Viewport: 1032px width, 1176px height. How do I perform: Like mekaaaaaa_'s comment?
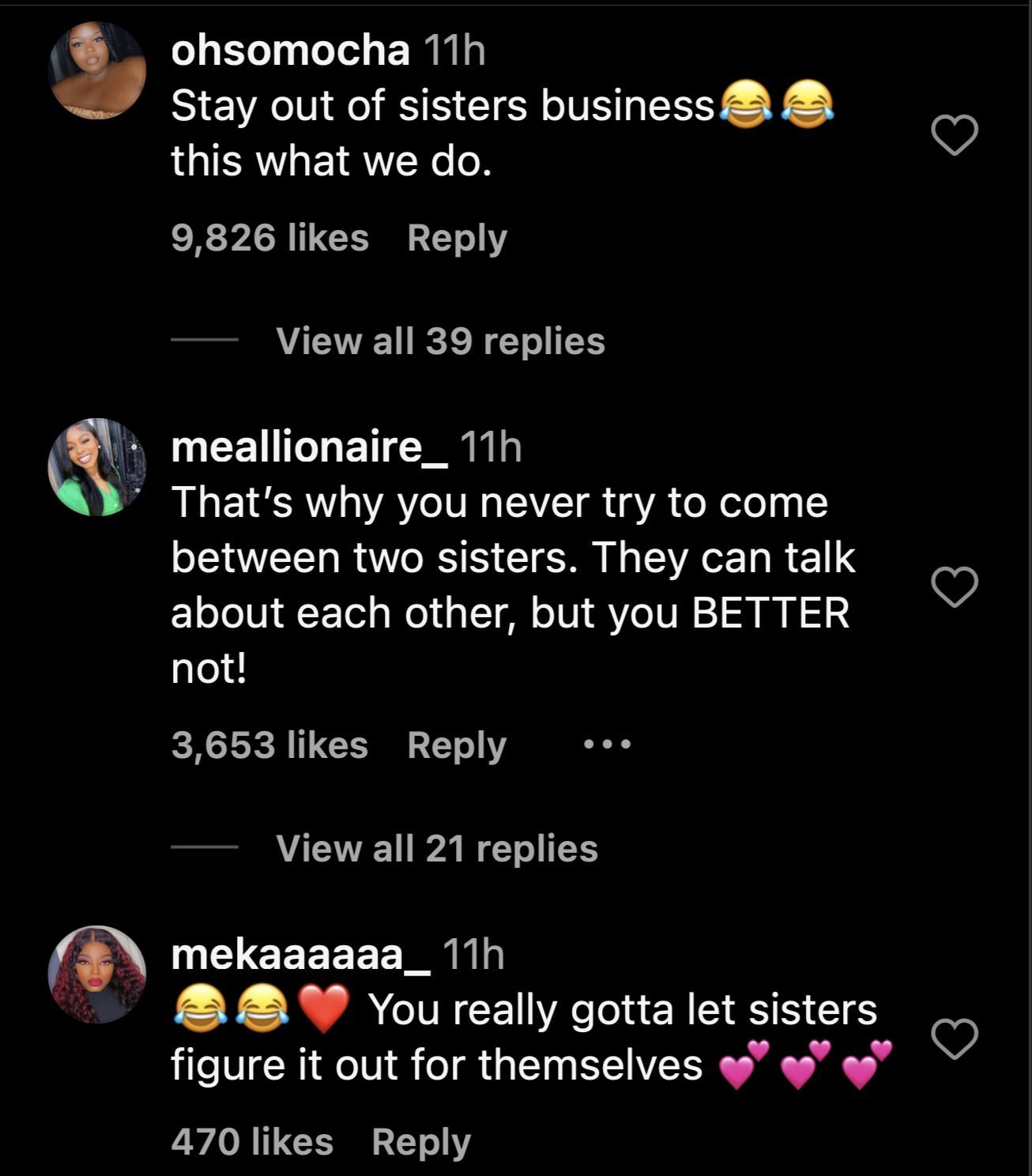(955, 1039)
